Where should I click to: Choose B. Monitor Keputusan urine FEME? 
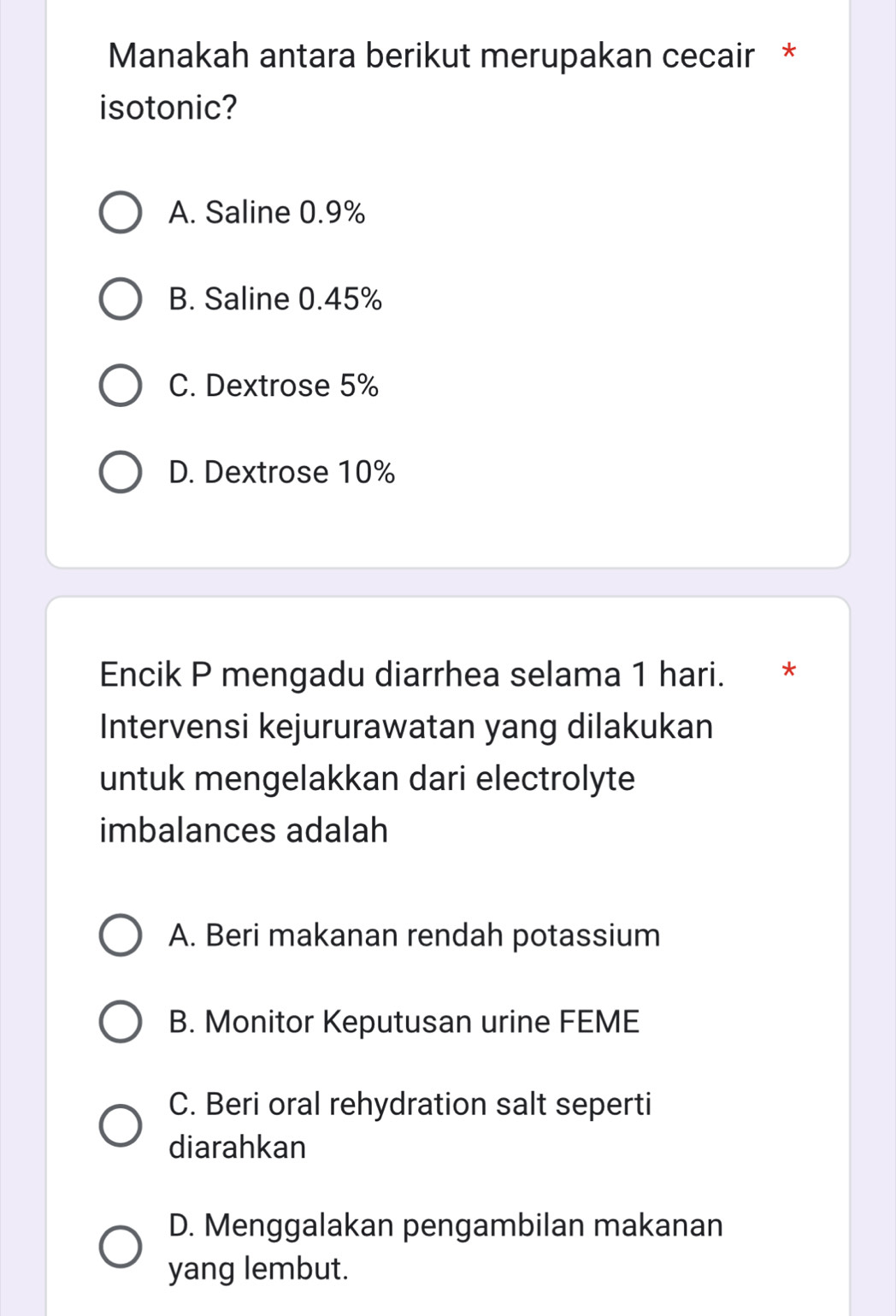(x=121, y=1023)
